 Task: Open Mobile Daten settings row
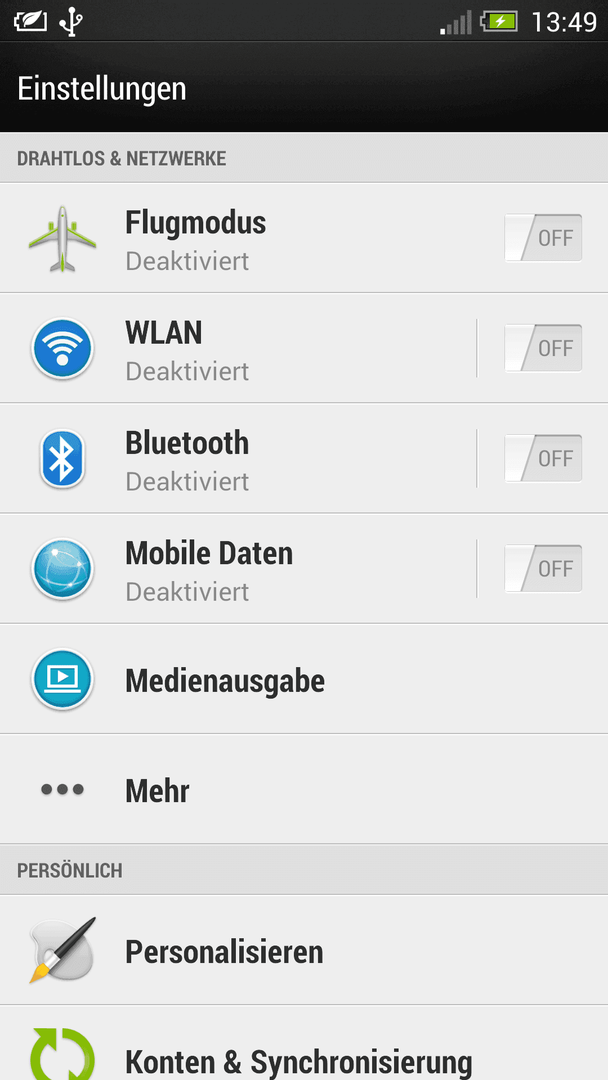click(238, 569)
